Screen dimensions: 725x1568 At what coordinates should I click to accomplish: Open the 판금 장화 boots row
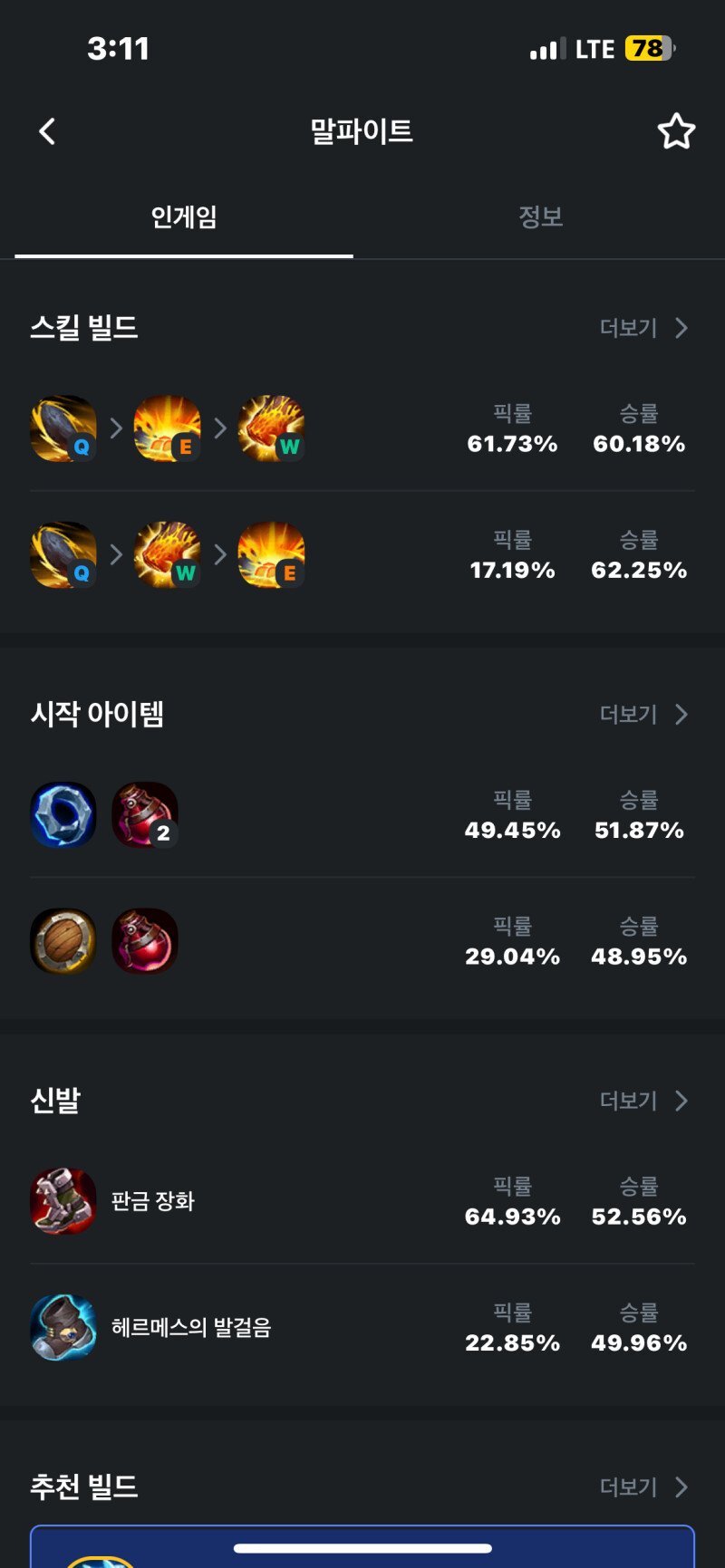[362, 1201]
